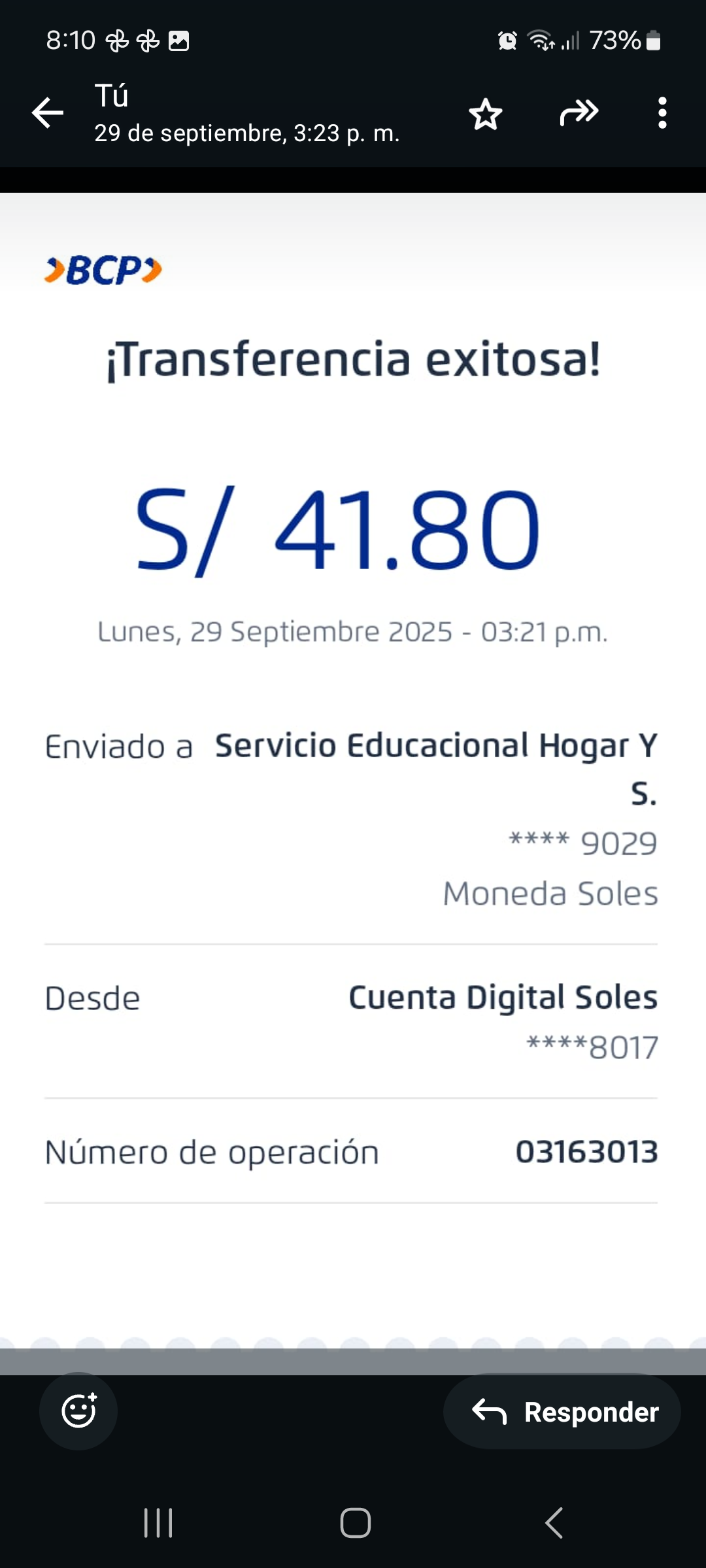Screen dimensions: 706x1568
Task: Open the three-dot overflow menu
Action: [x=662, y=113]
